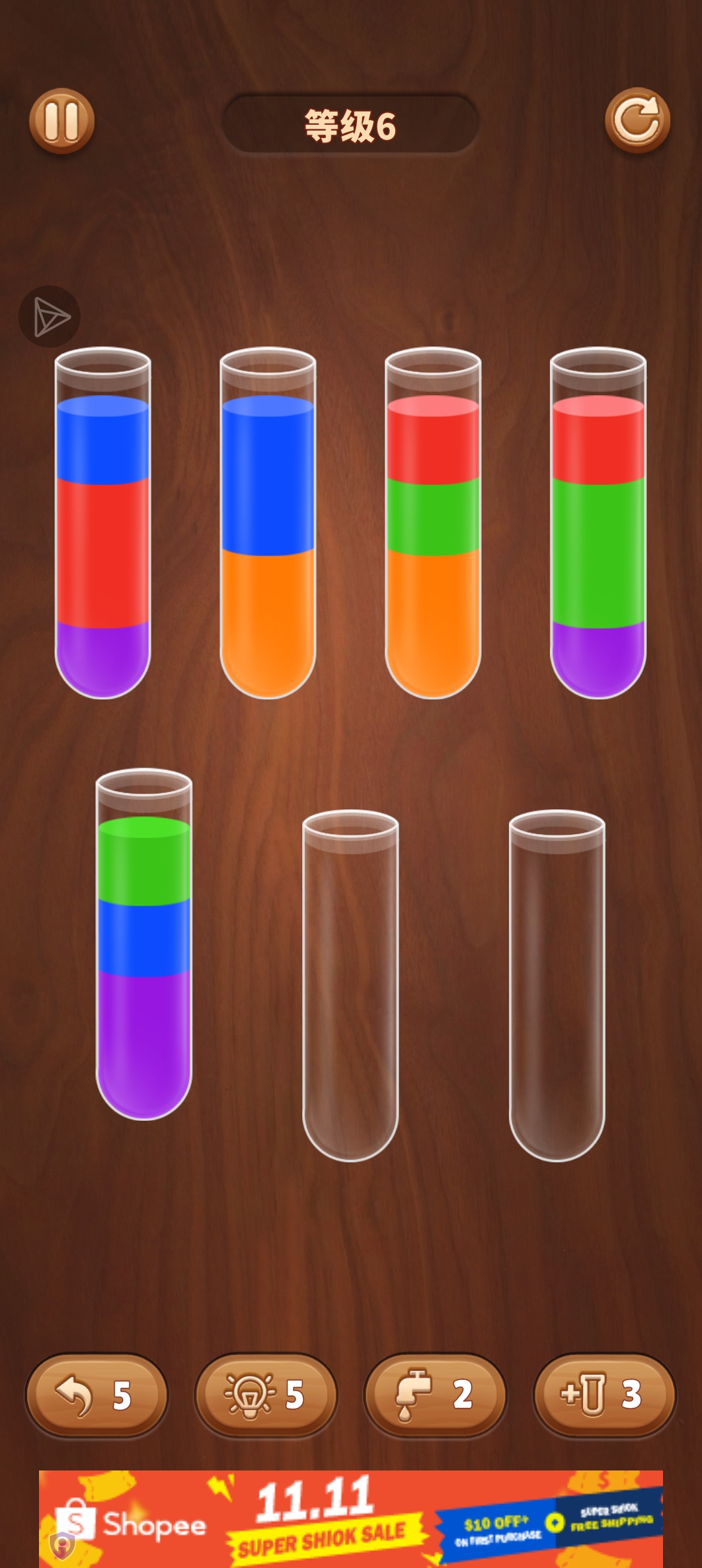Add an extra tube
This screenshot has width=702, height=1568.
(604, 1394)
